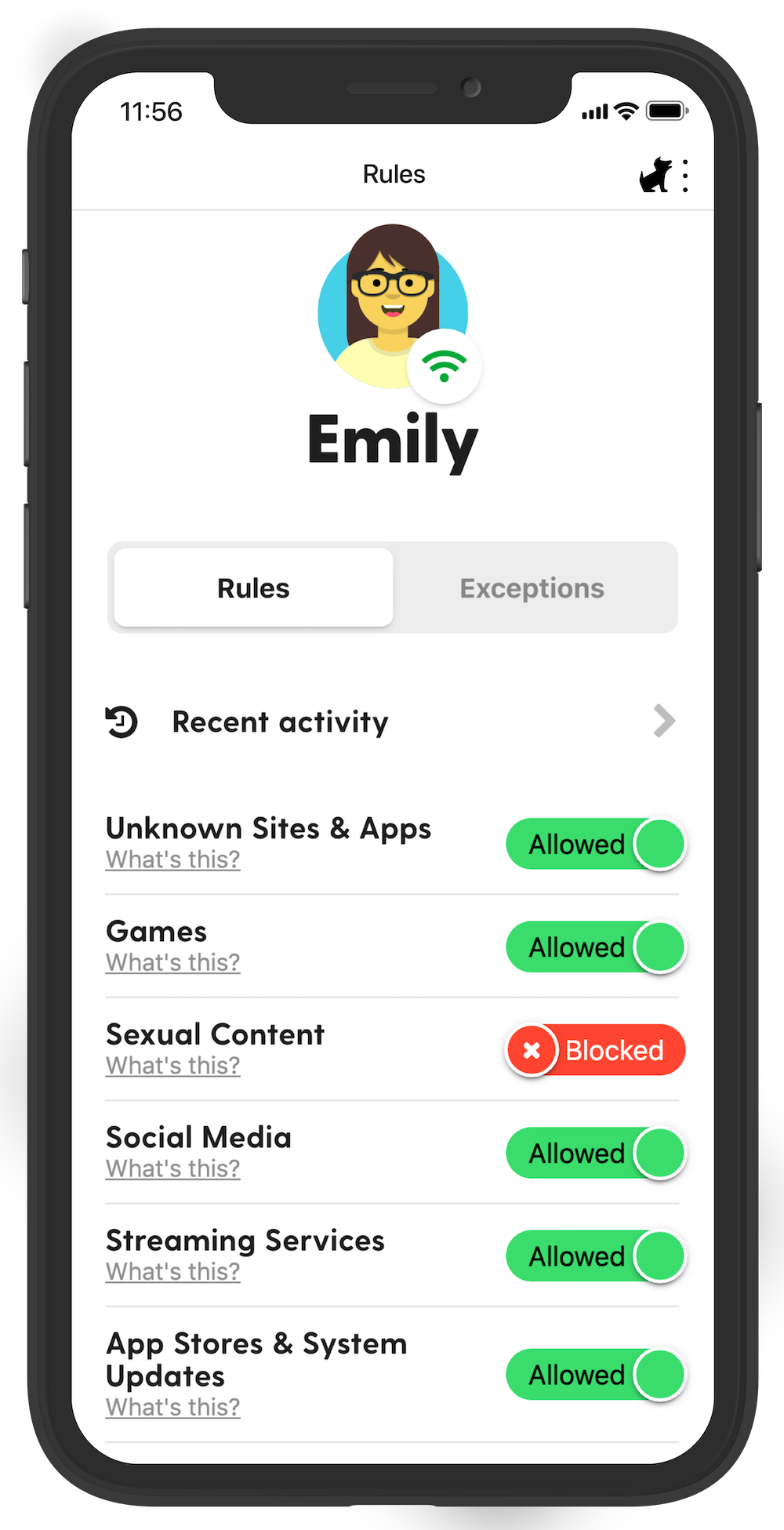View "What's this?" for Sexual Content

tap(173, 1066)
